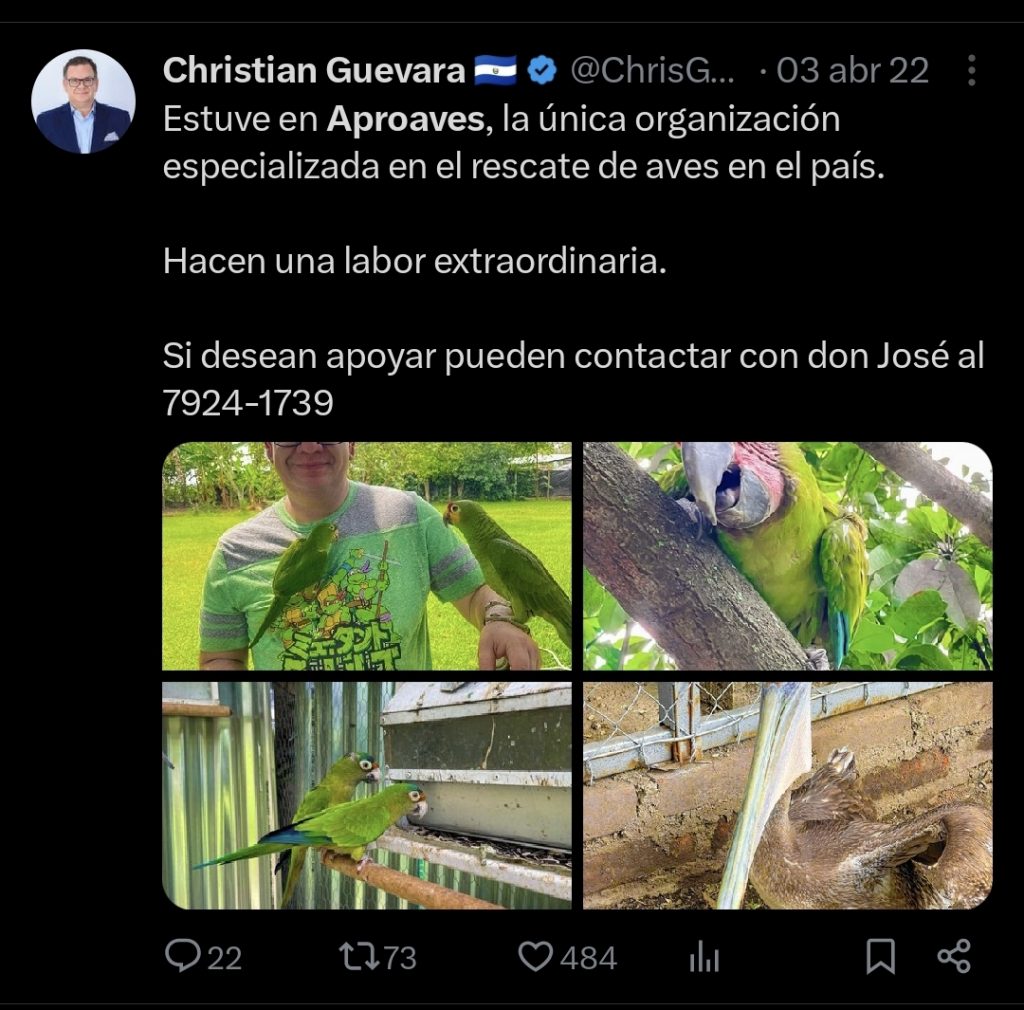Bookmark this tweet

[x=880, y=957]
